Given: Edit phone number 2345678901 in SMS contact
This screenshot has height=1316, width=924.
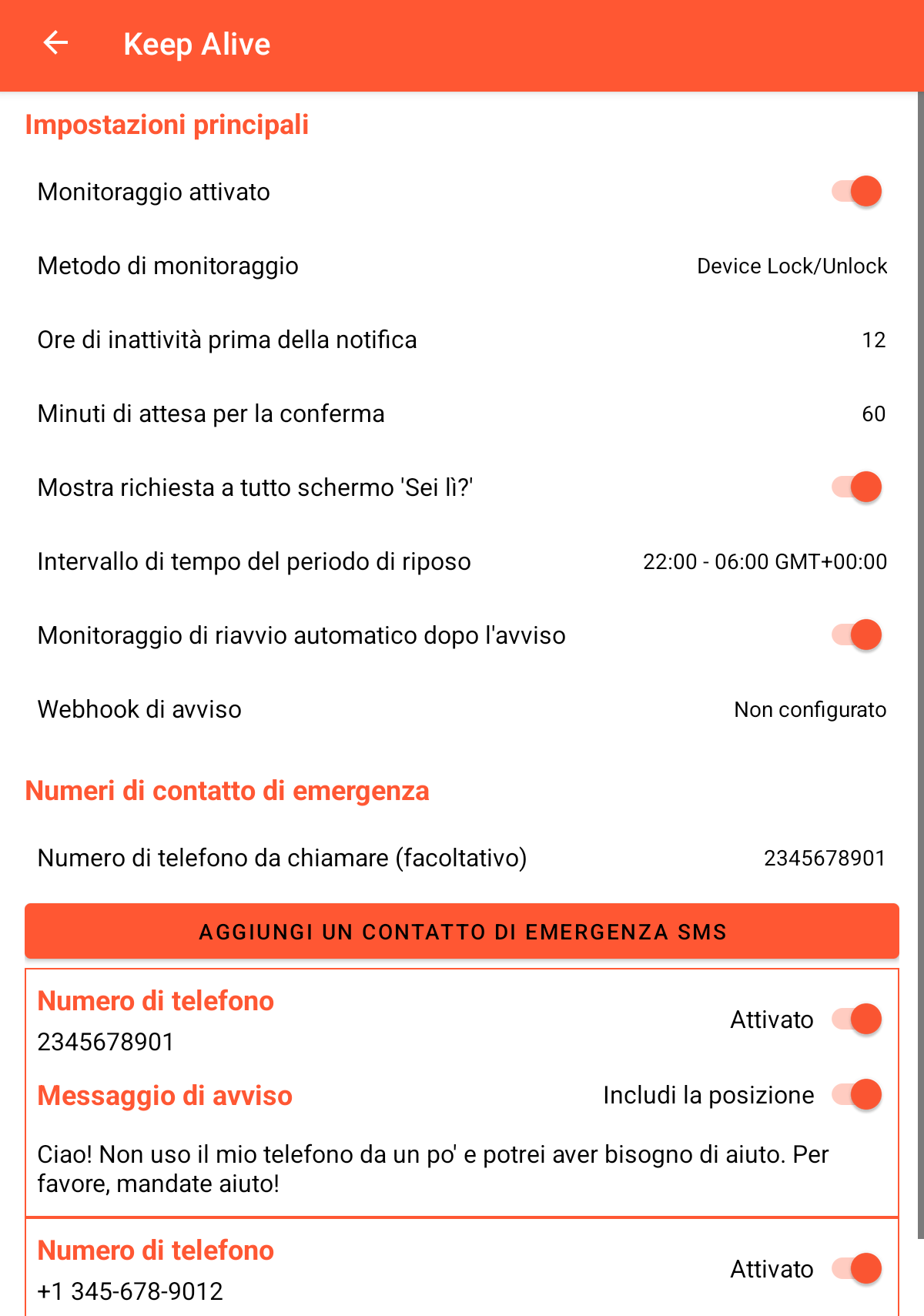Looking at the screenshot, I should (105, 1042).
